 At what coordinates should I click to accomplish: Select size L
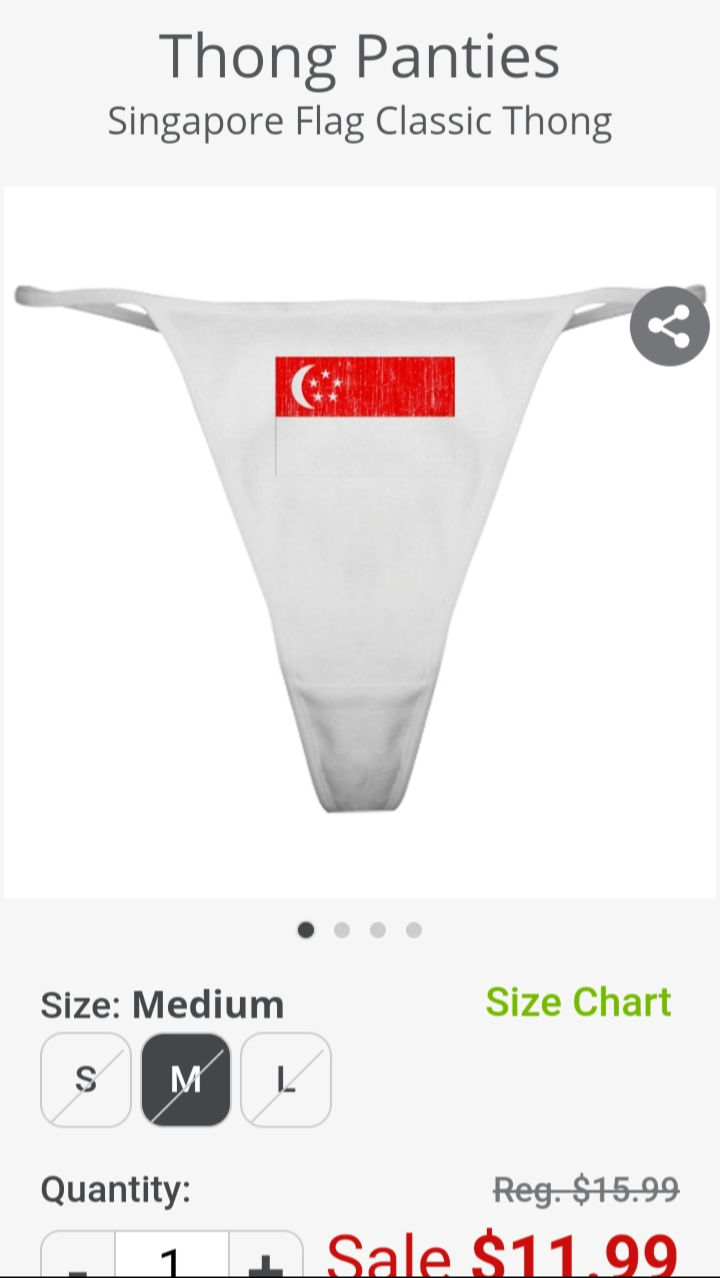tap(286, 1080)
